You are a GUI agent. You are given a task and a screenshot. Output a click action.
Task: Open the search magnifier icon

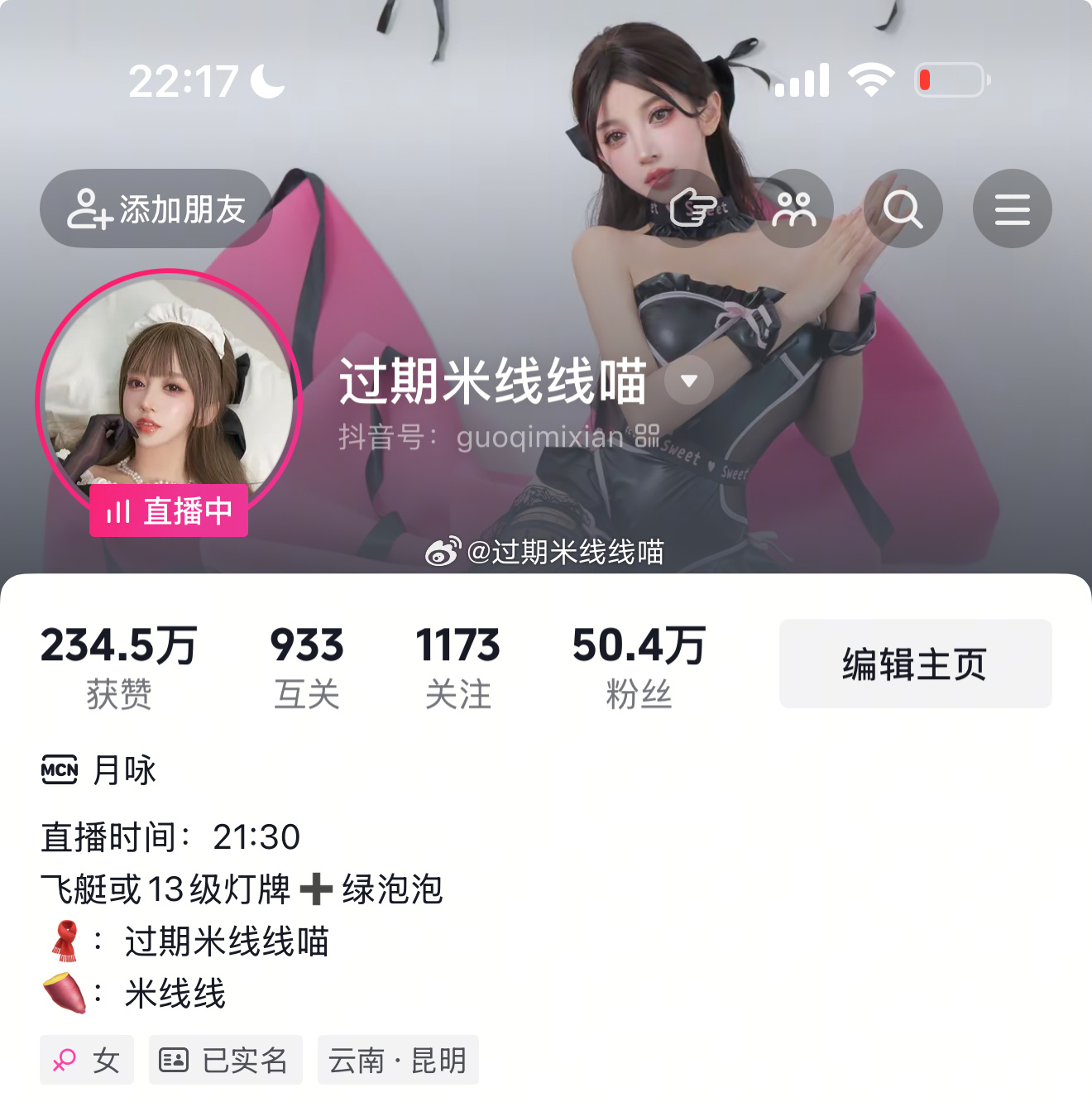coord(903,208)
